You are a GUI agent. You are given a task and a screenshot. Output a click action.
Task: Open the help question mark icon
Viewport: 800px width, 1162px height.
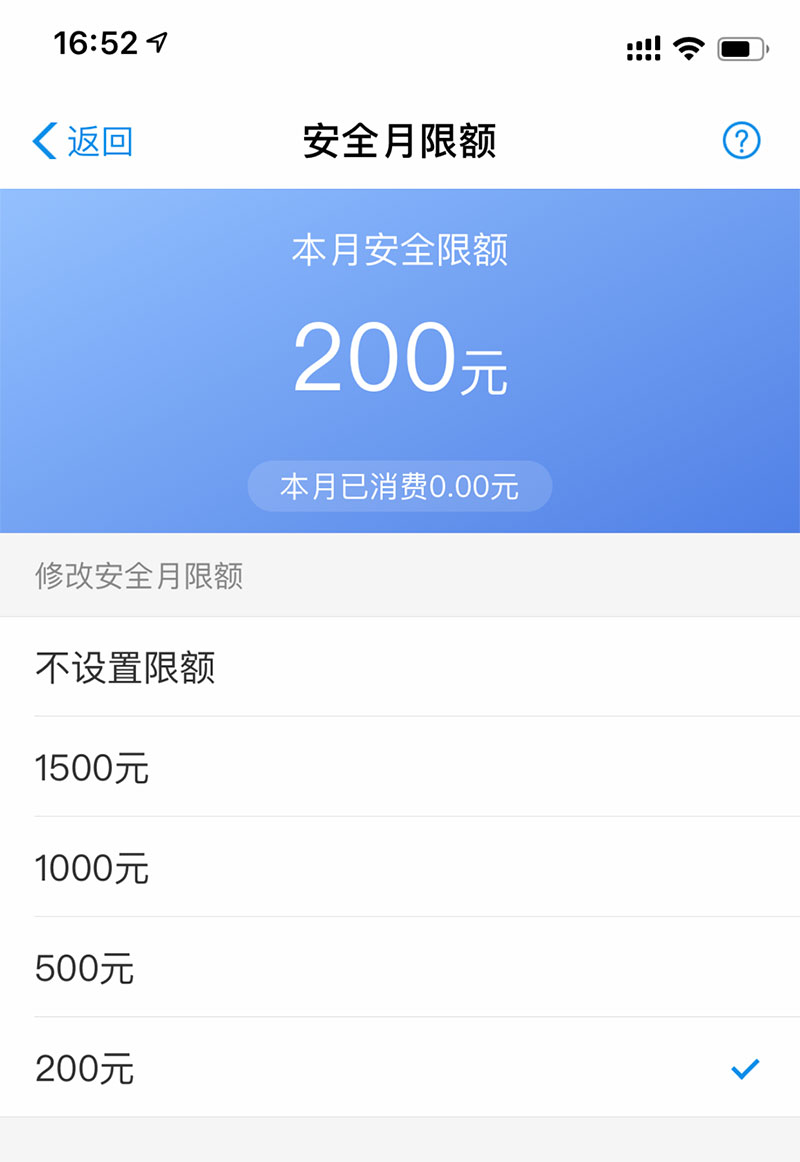pyautogui.click(x=740, y=141)
